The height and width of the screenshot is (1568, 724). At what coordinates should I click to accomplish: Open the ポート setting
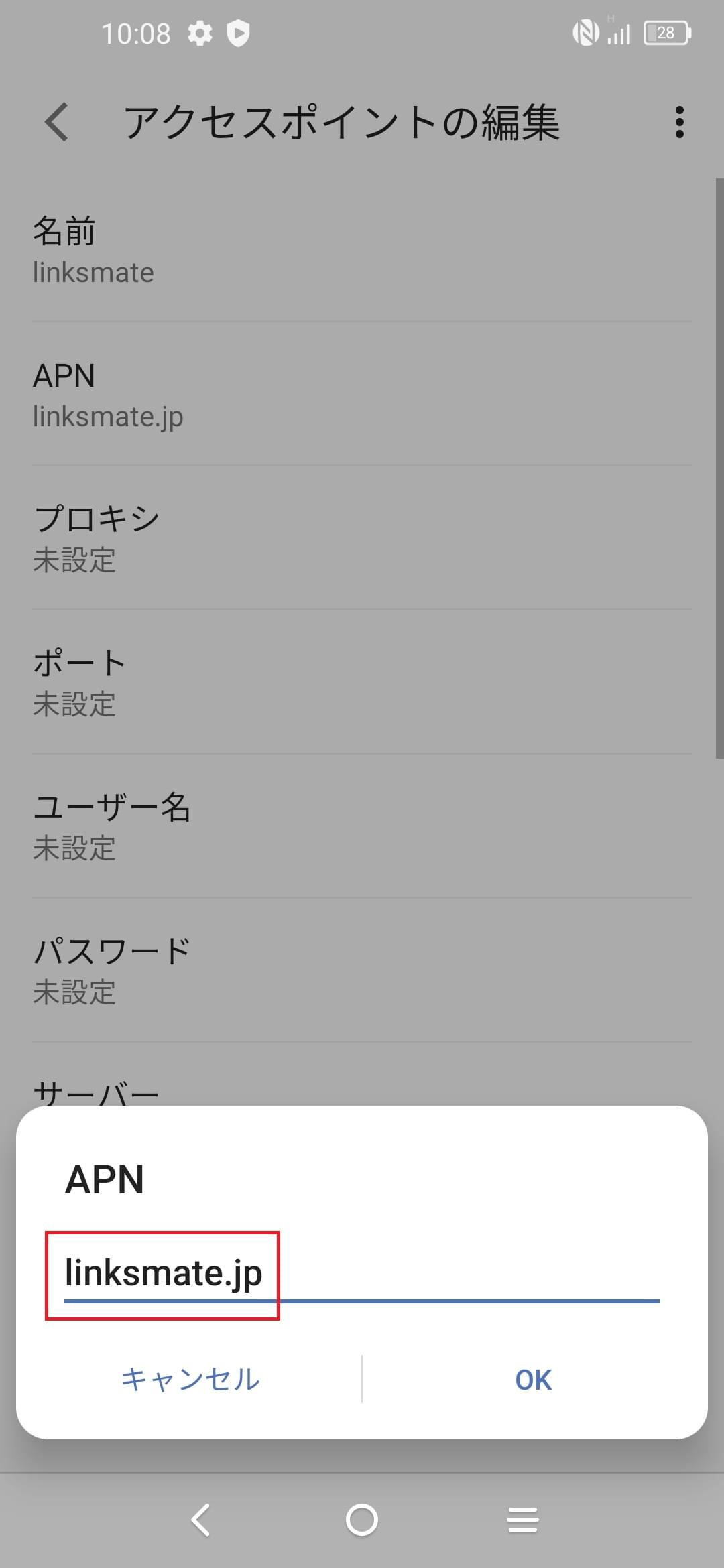[x=362, y=680]
